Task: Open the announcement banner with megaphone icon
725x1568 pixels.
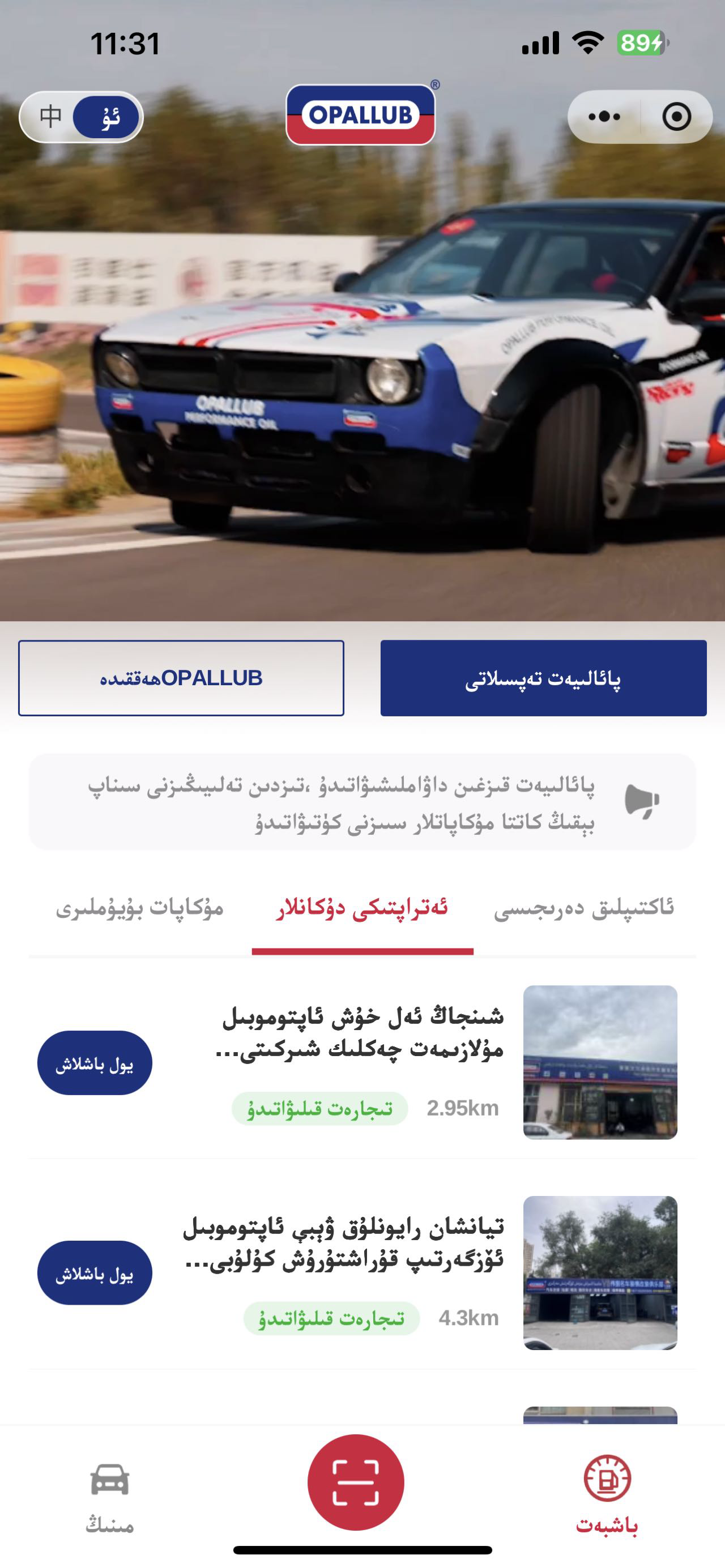Action: [362, 802]
